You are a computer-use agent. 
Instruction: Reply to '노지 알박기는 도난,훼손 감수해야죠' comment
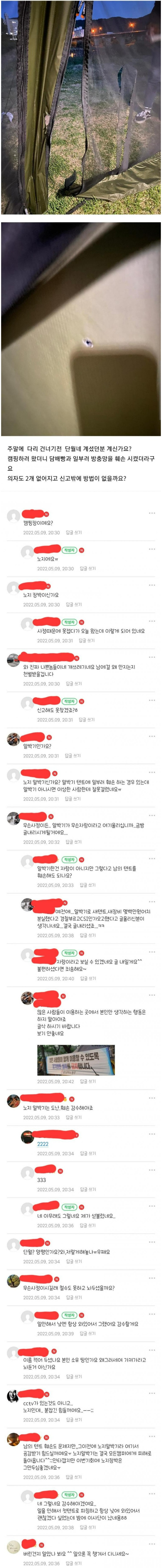tap(74, 1117)
